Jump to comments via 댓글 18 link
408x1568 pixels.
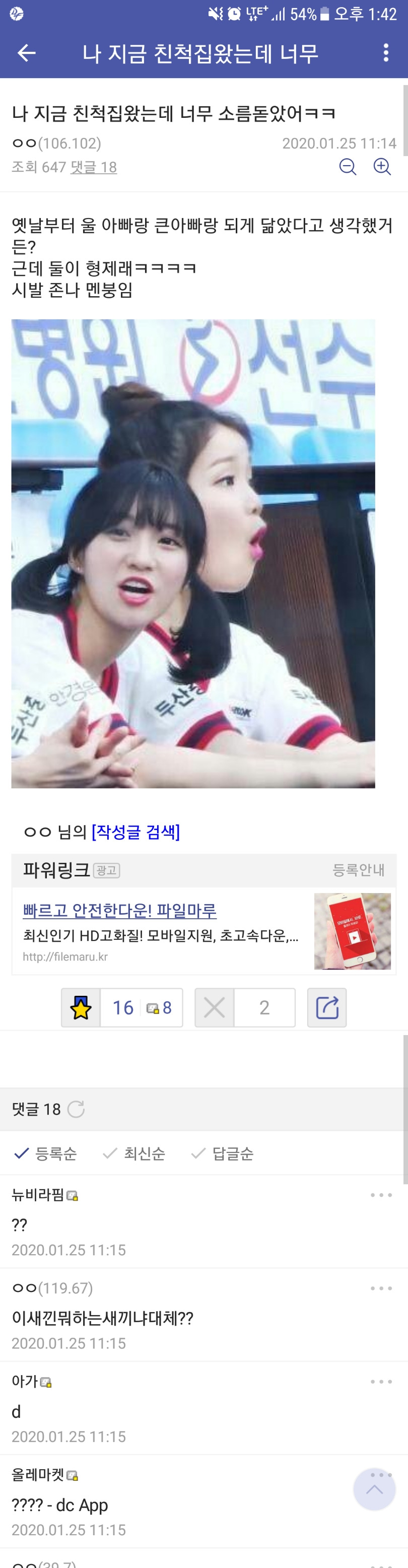(93, 167)
